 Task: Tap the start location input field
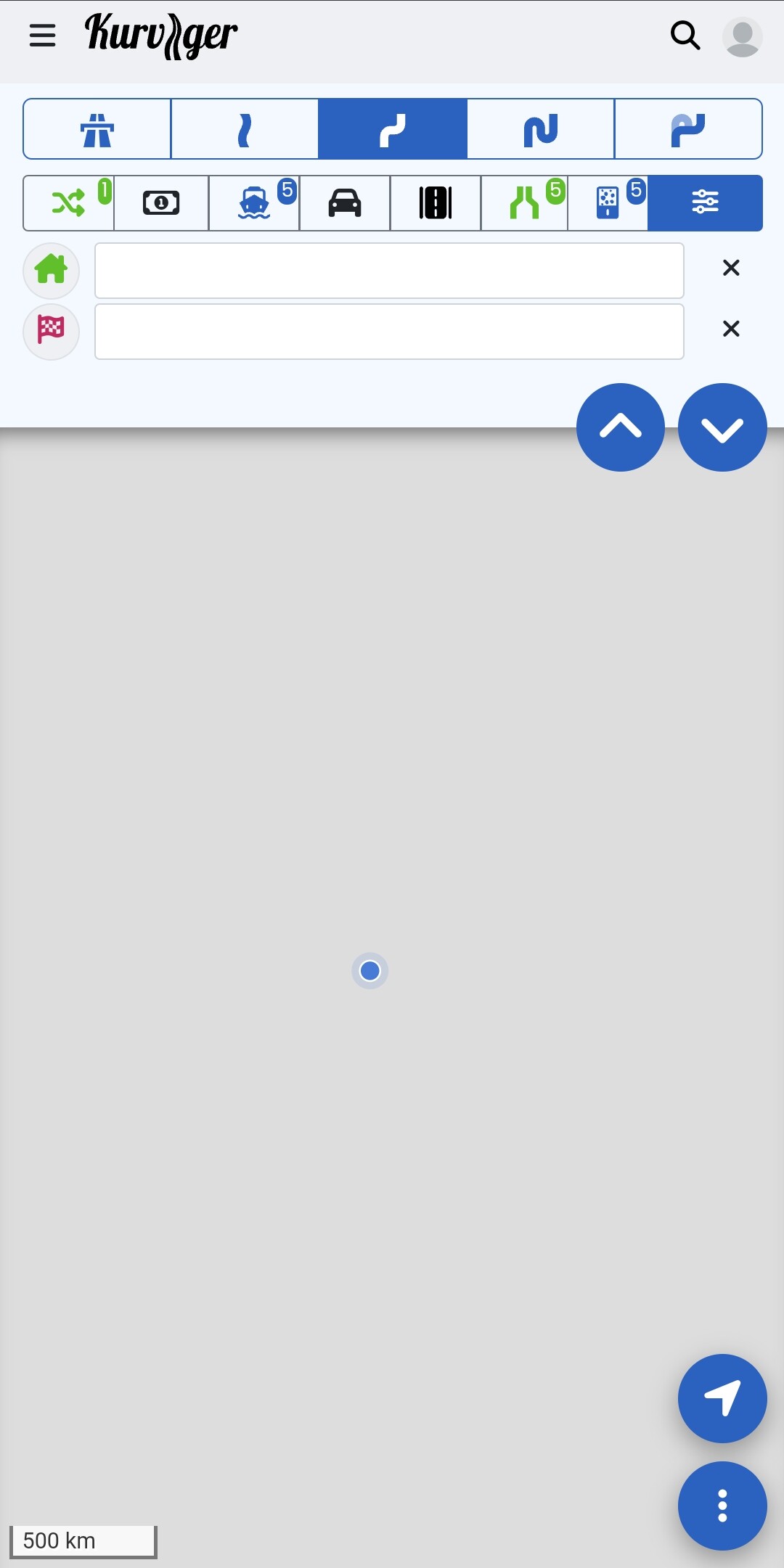[389, 271]
